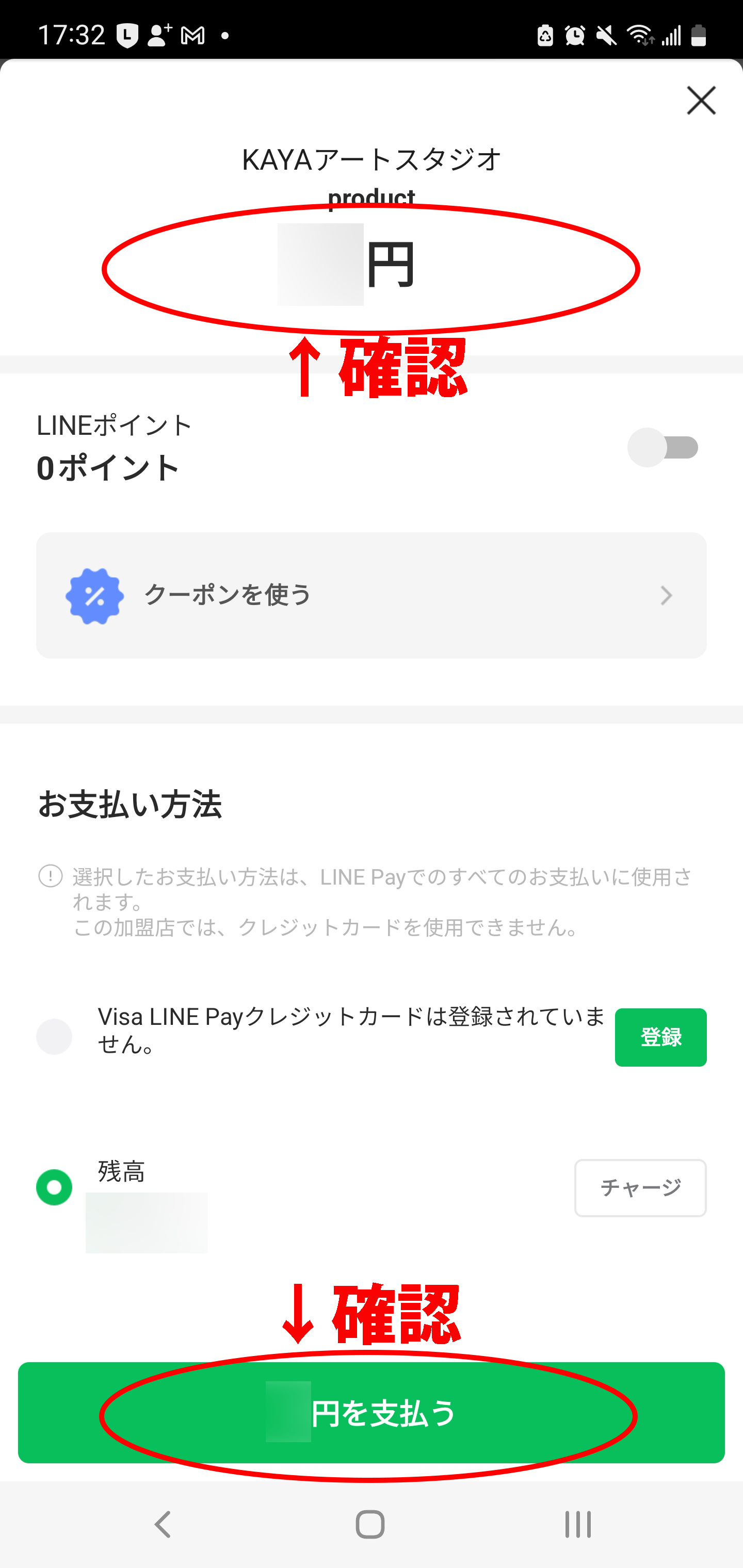Tap チャージ to charge balance
The width and height of the screenshot is (743, 1568).
click(x=640, y=1187)
